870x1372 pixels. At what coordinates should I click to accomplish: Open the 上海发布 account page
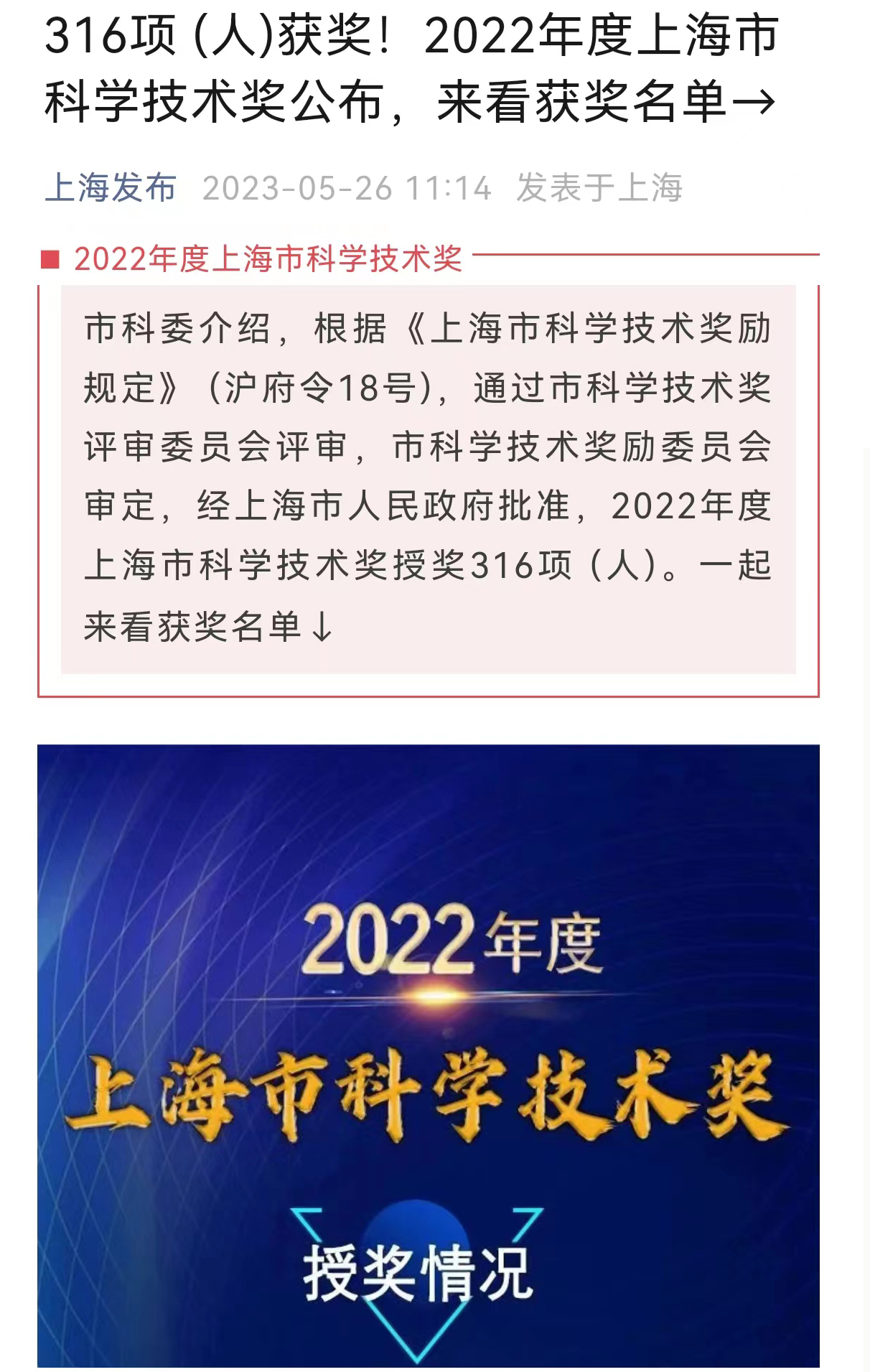(x=111, y=188)
